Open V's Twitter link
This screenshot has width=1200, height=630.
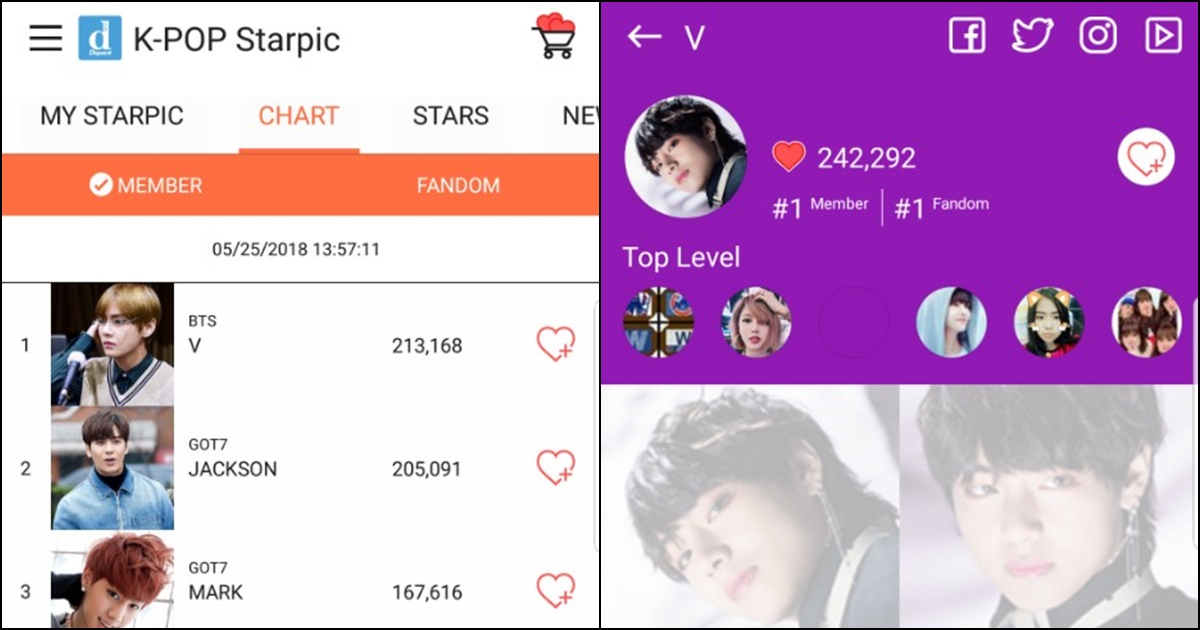click(x=1032, y=36)
